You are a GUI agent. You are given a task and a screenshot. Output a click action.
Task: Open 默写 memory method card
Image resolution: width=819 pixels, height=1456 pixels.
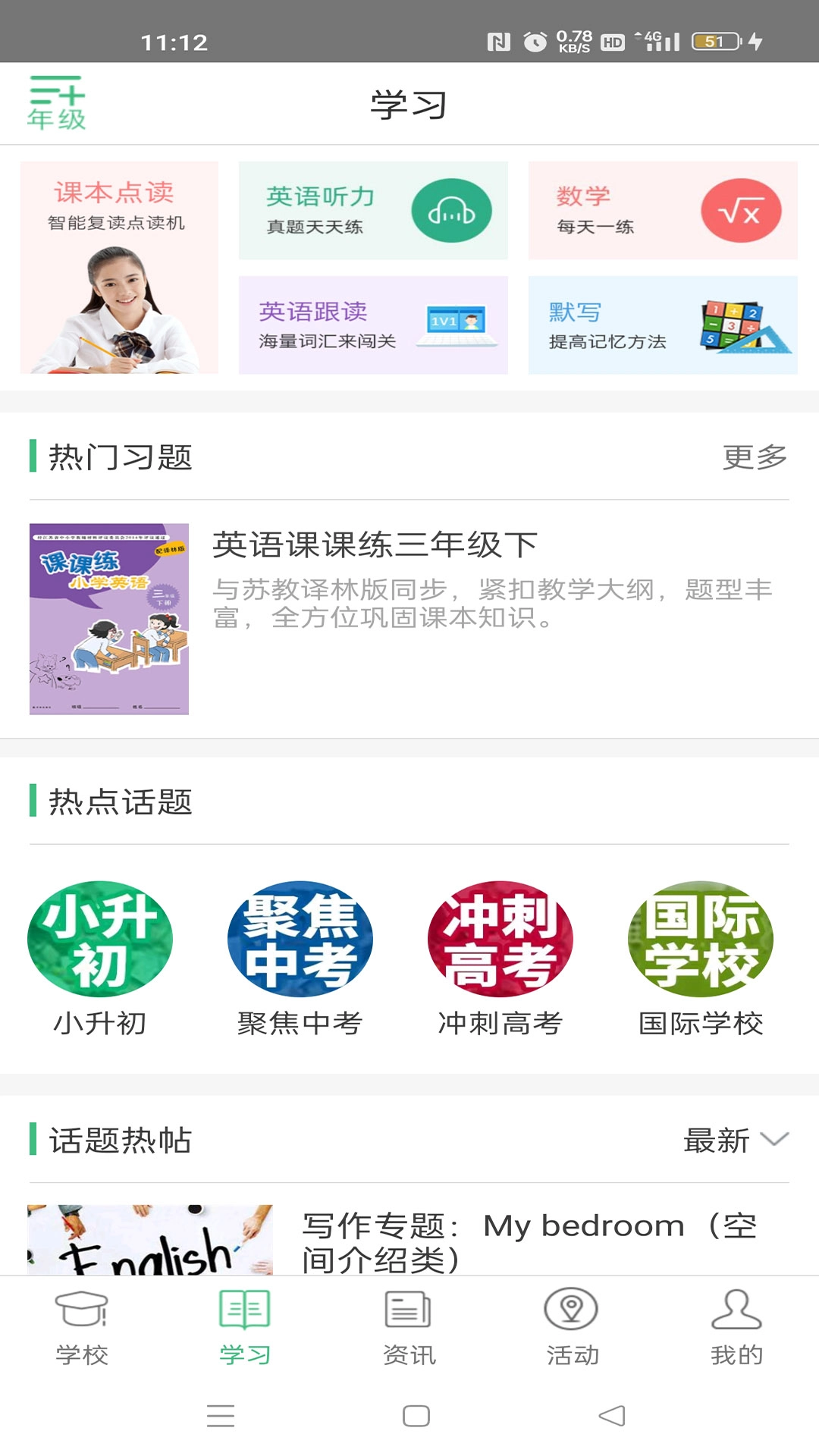point(662,325)
